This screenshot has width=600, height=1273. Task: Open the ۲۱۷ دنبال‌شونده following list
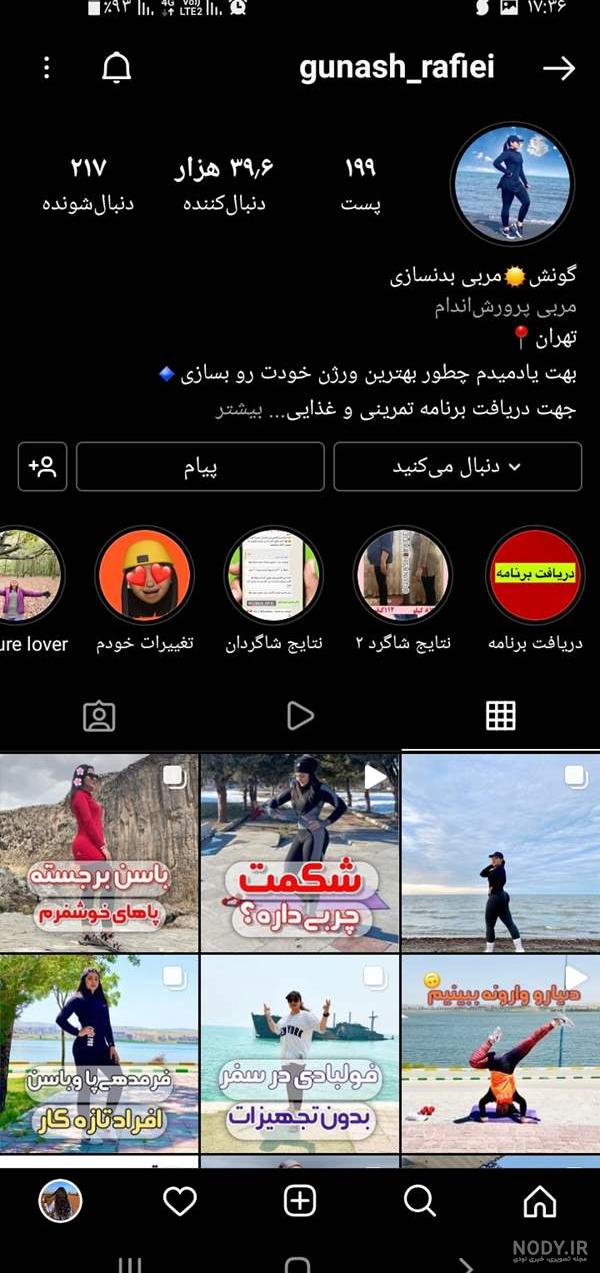(88, 184)
